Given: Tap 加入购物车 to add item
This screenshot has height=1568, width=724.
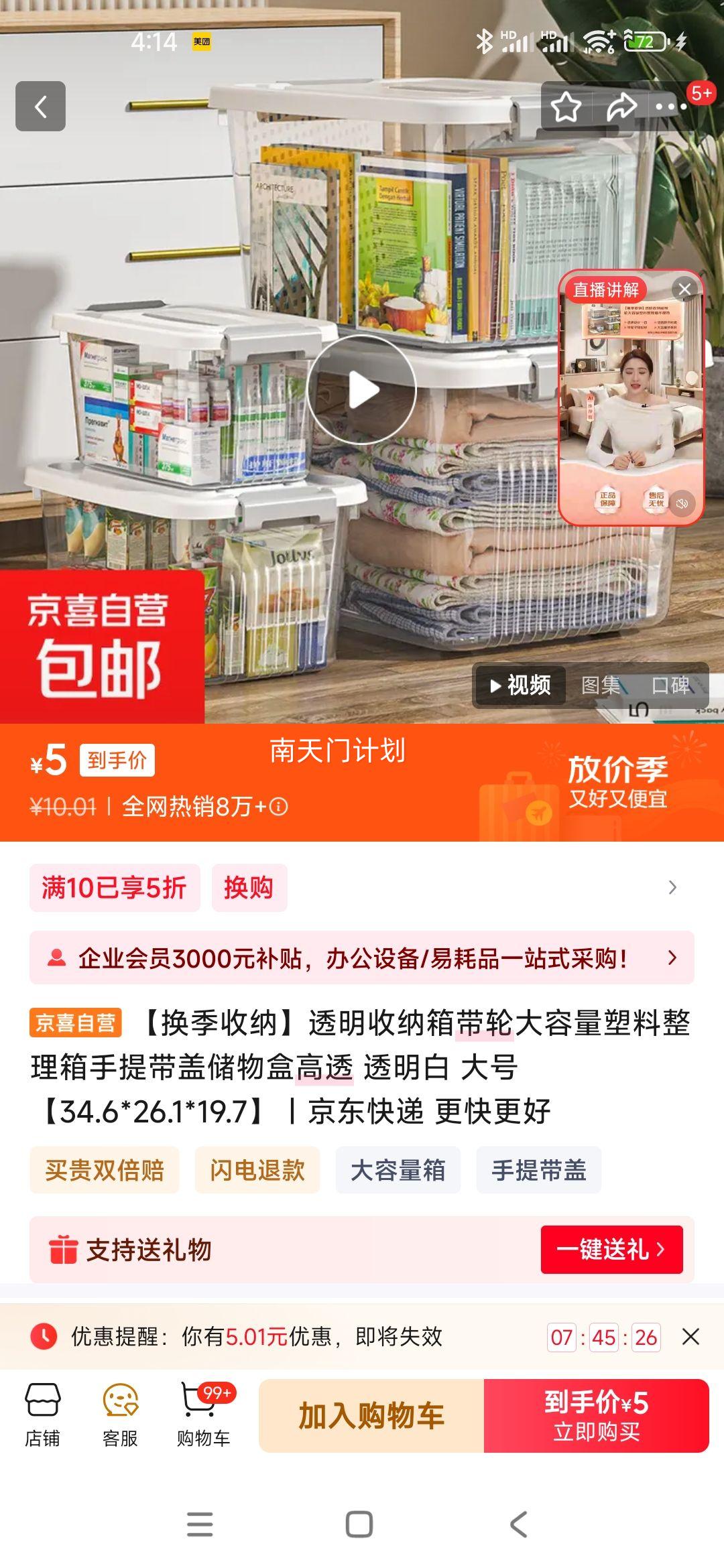Looking at the screenshot, I should (371, 1416).
